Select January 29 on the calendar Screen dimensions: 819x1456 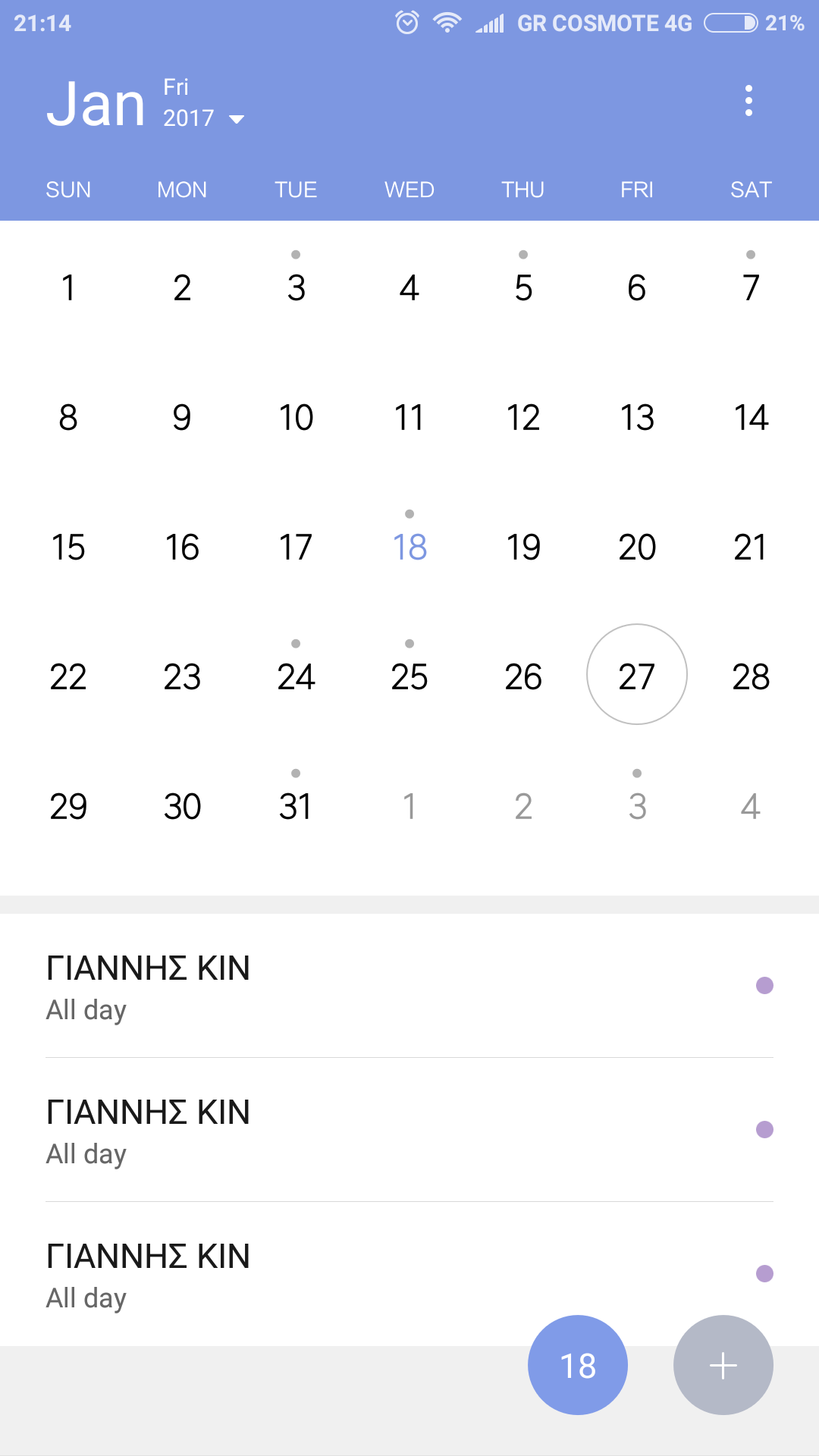[68, 806]
